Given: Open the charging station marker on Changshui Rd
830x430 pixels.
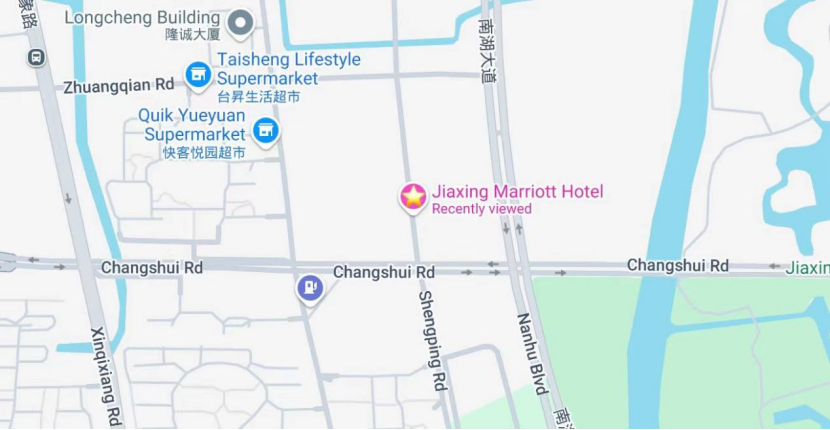Looking at the screenshot, I should (x=310, y=289).
